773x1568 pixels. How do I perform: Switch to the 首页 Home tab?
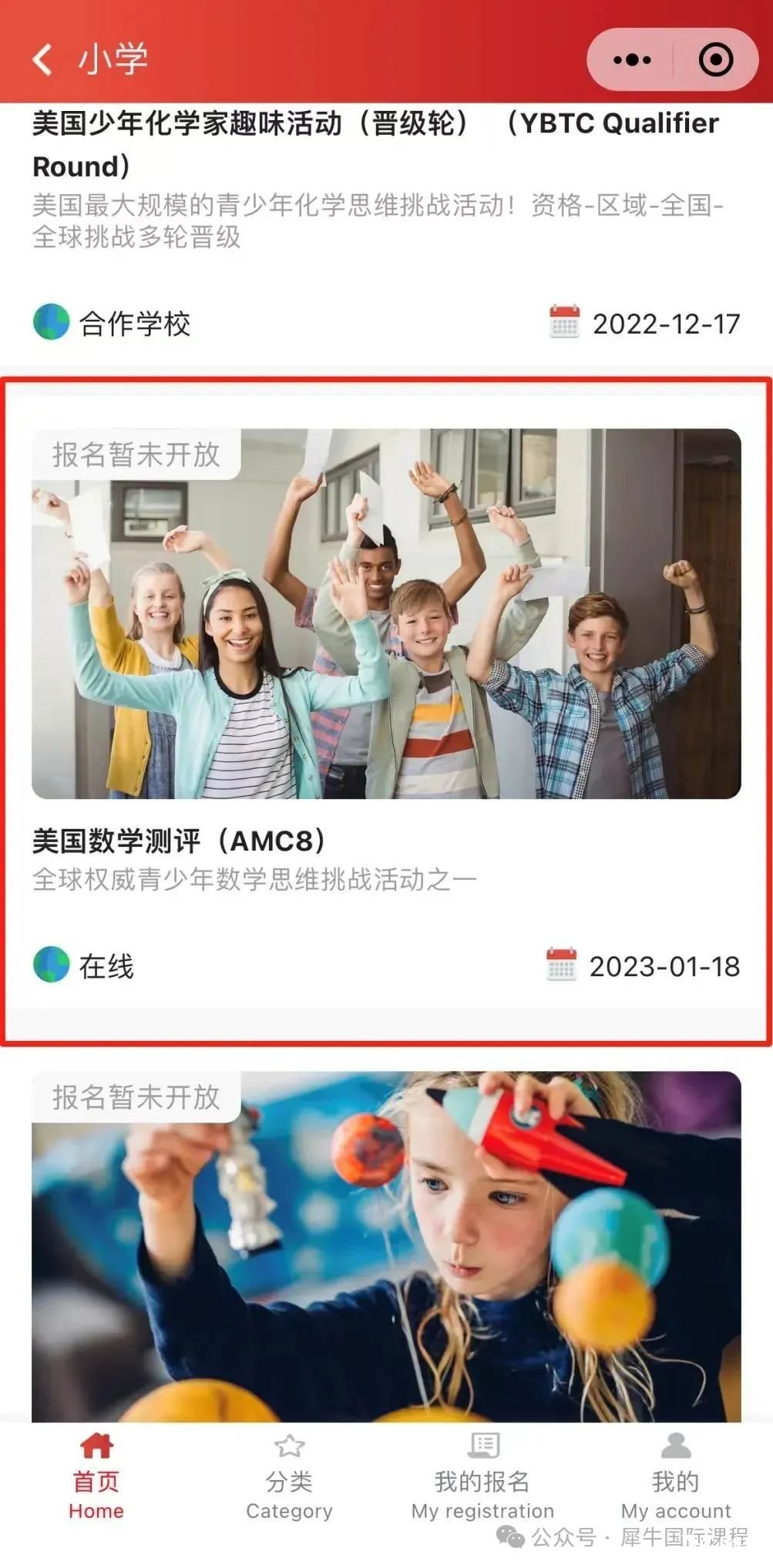click(96, 1478)
